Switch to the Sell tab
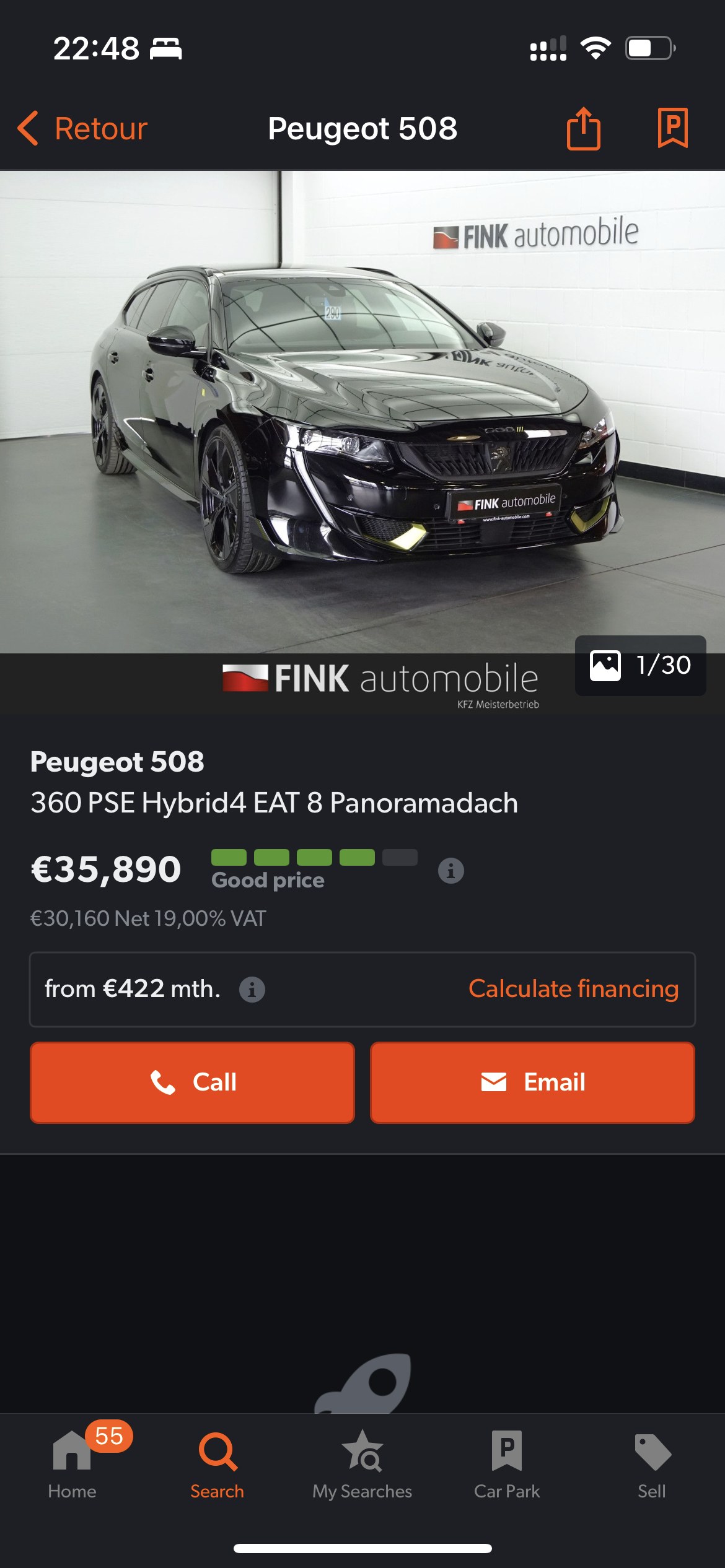Screen dimensions: 725x1568 [652, 1465]
